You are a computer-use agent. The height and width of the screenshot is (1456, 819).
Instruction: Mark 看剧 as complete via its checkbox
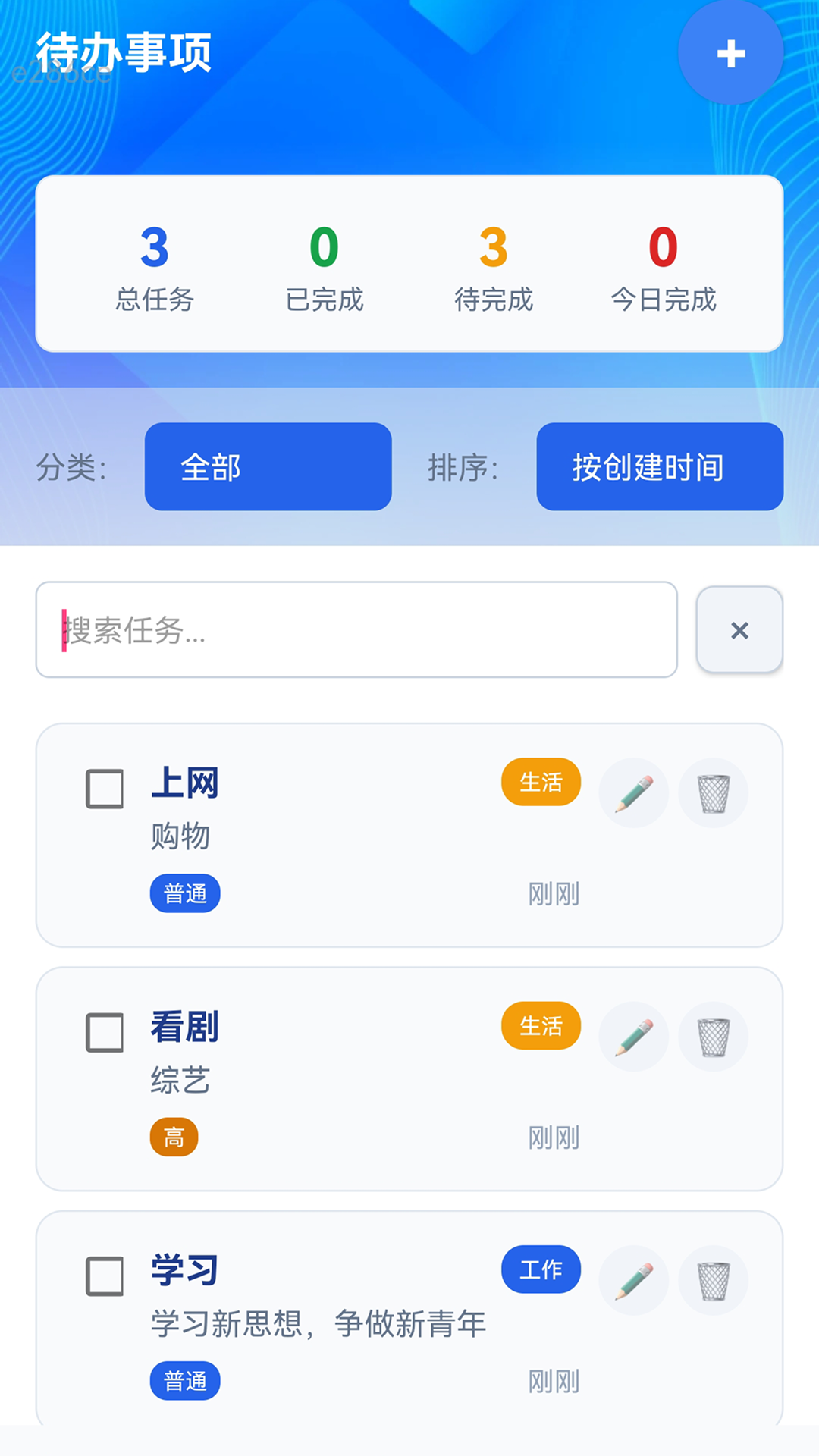click(105, 1033)
